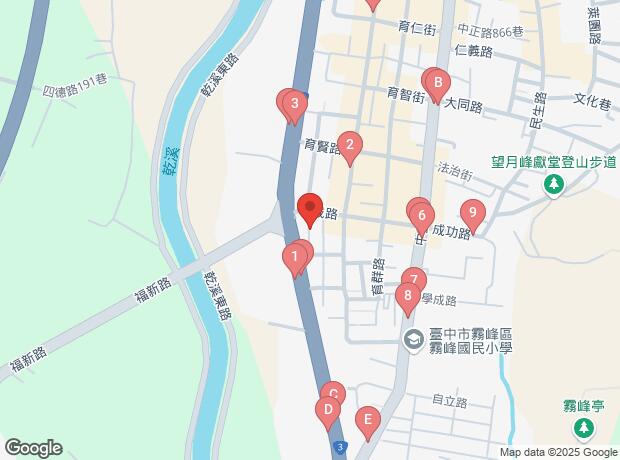The height and width of the screenshot is (460, 620).
Task: Open 望月峰獻堂登山步道 trail place icon
Action: click(554, 184)
